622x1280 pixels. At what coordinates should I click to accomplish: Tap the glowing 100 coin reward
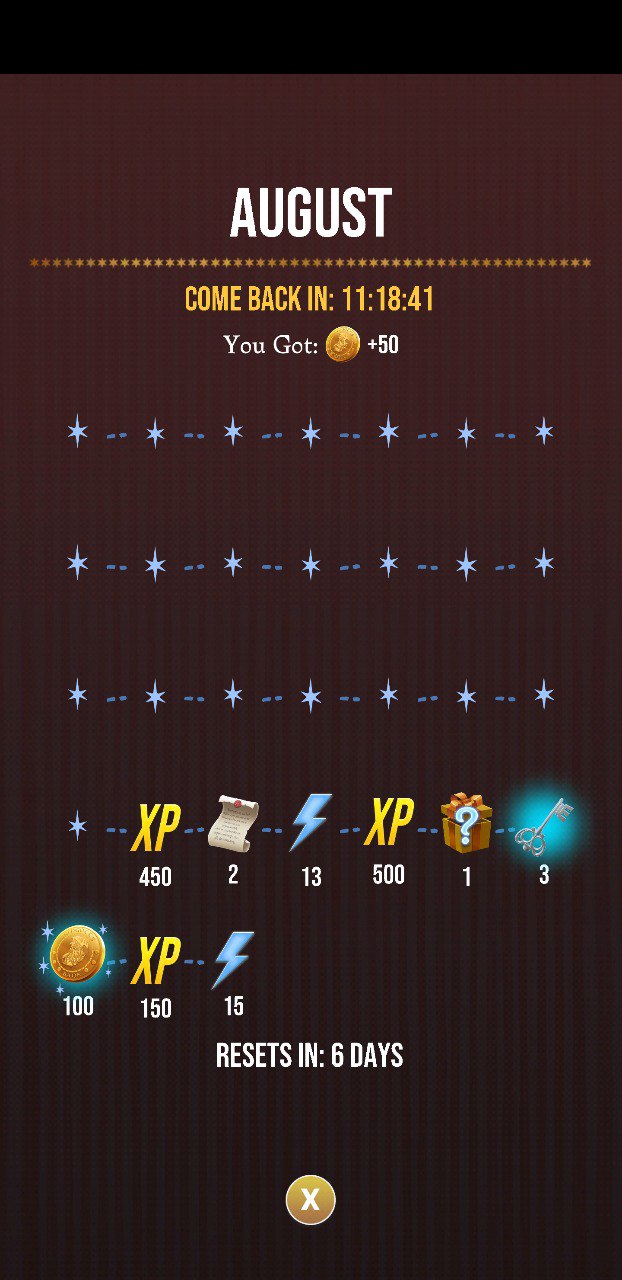tap(77, 955)
